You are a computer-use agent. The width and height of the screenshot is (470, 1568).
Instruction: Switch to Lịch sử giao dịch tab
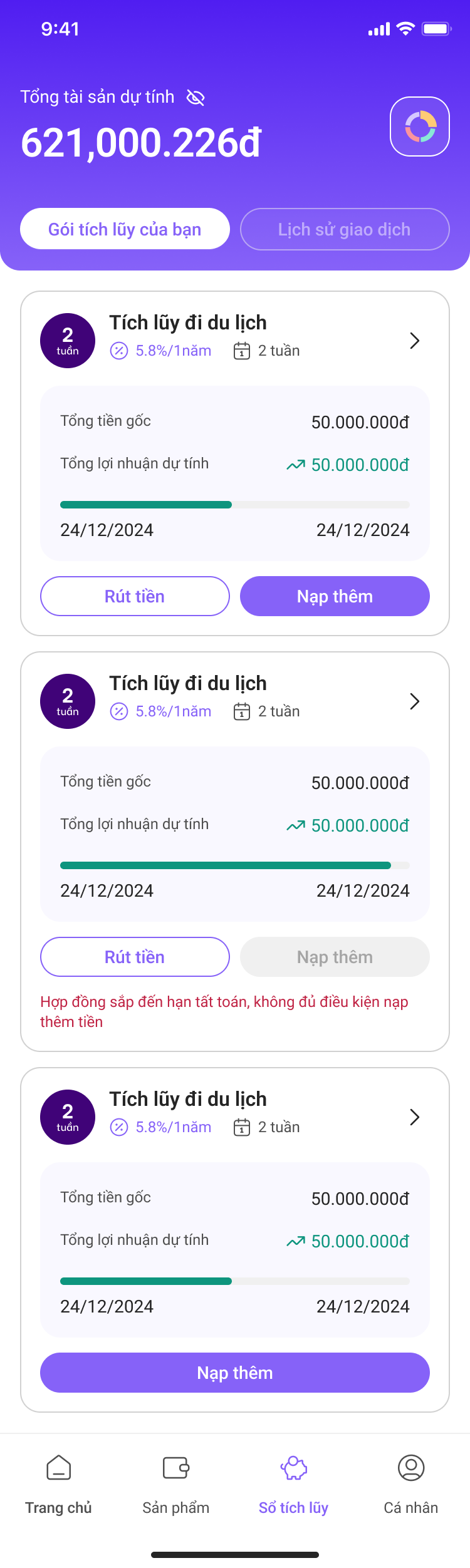pyautogui.click(x=344, y=229)
